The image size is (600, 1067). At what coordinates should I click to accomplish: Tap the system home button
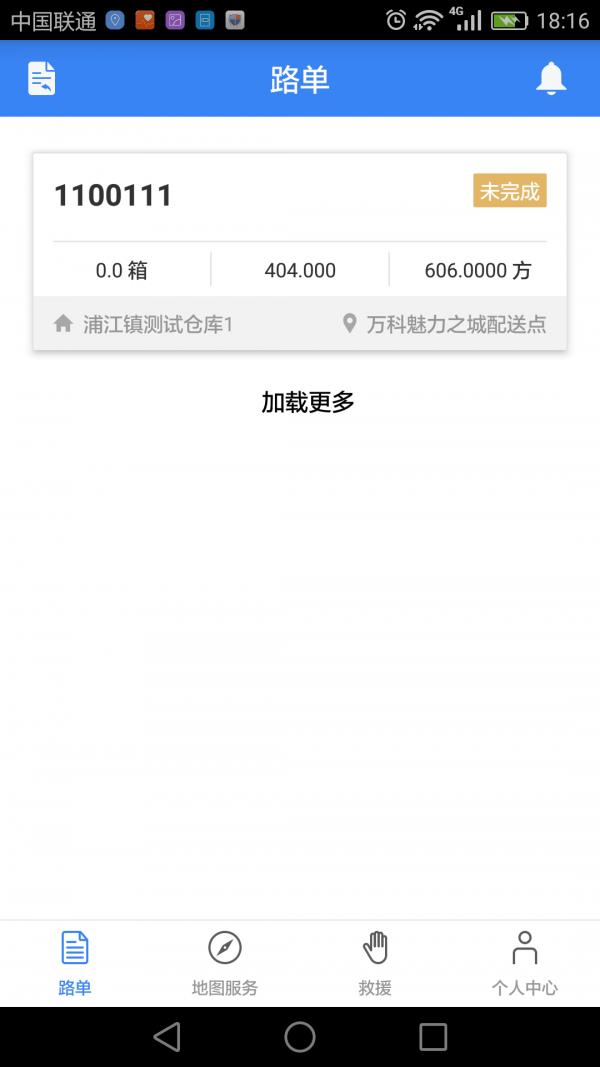pyautogui.click(x=300, y=1037)
